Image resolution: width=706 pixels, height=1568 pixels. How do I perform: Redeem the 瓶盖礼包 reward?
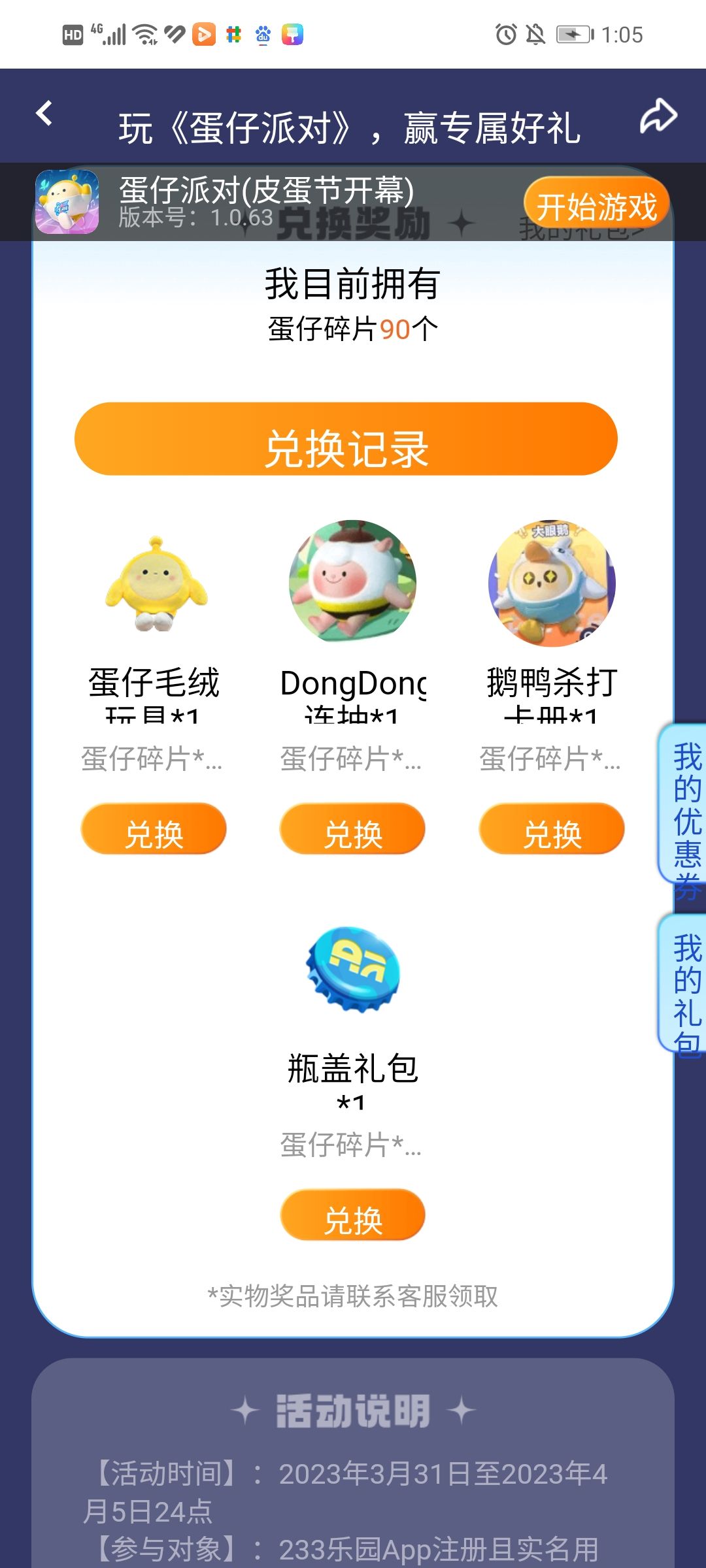[352, 1215]
